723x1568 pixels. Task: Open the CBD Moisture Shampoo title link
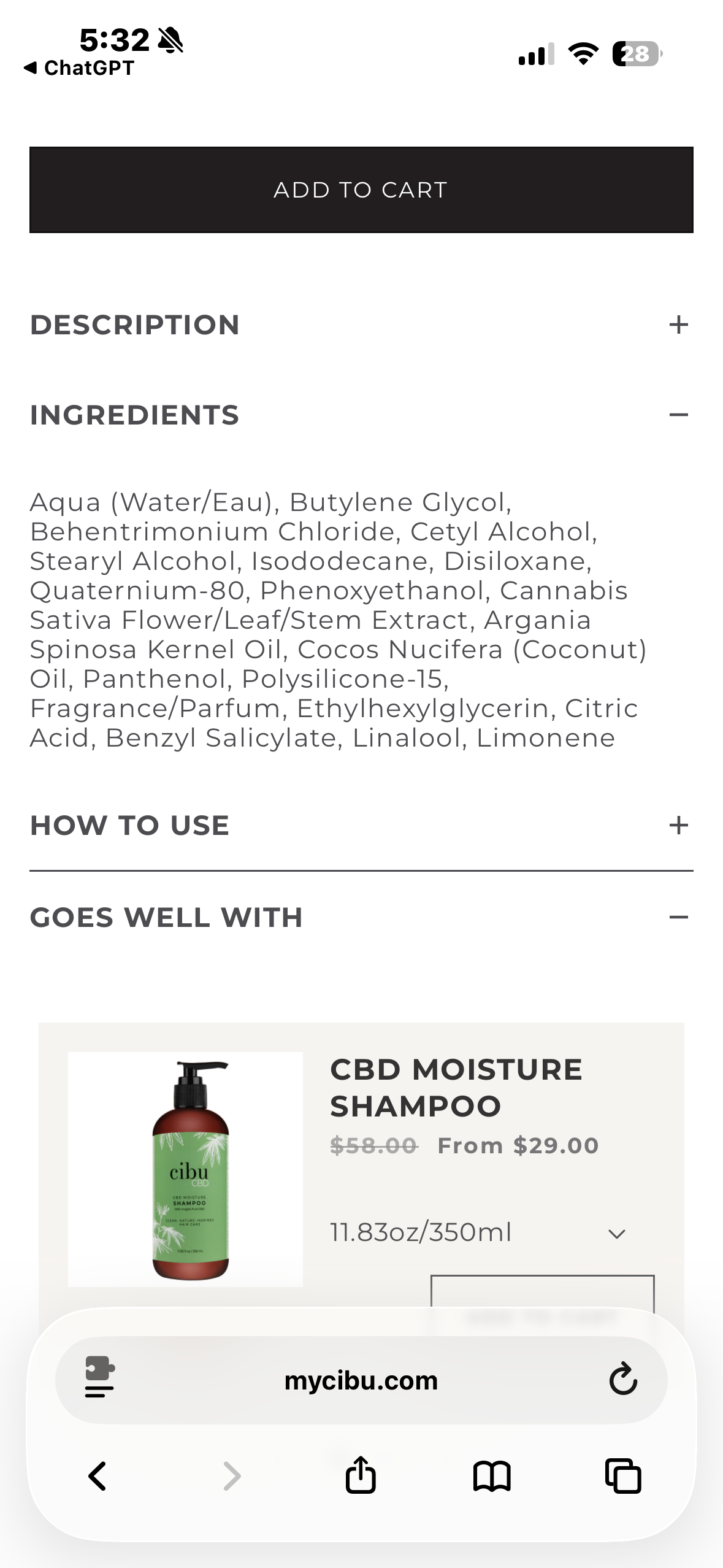[456, 1088]
